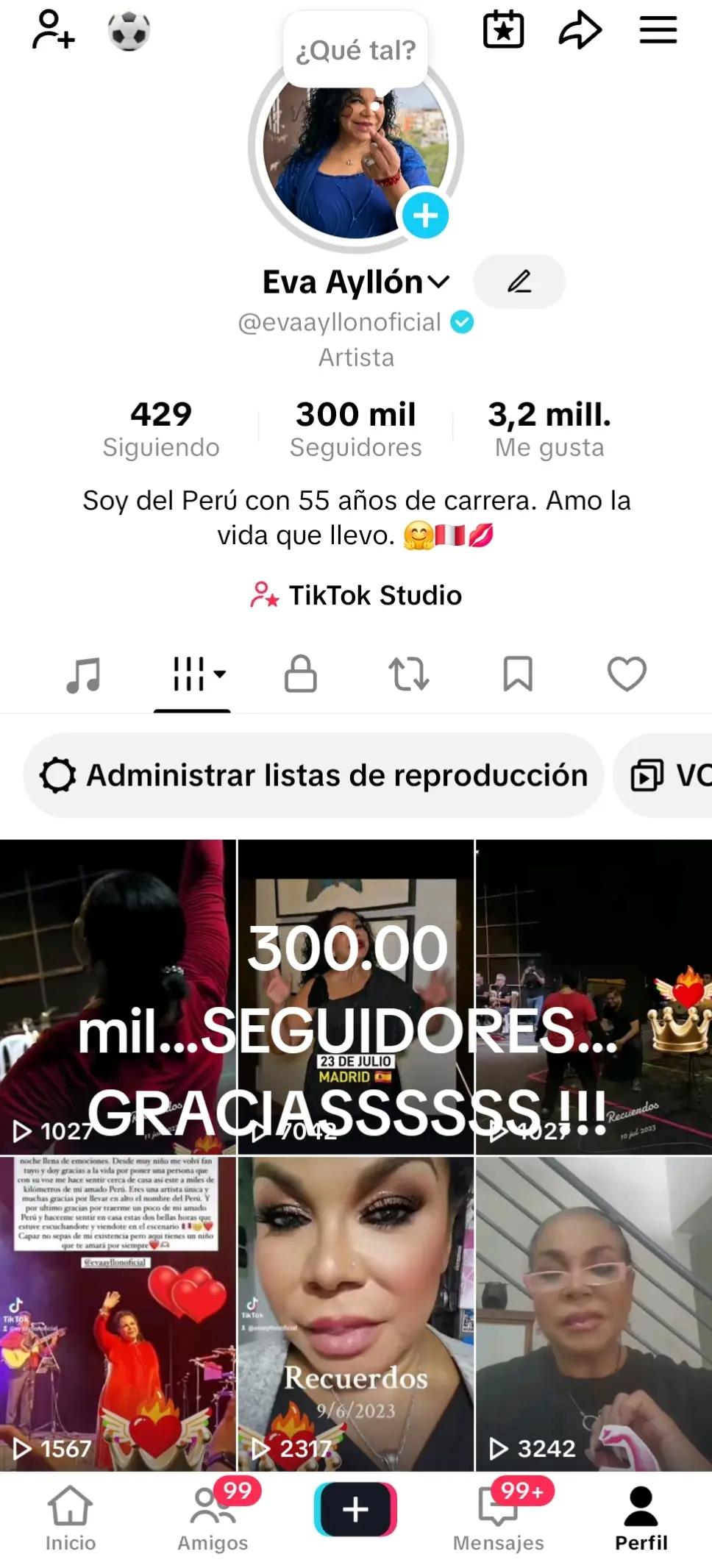This screenshot has height=1568, width=712.
Task: Open the hamburger menu
Action: 658,30
